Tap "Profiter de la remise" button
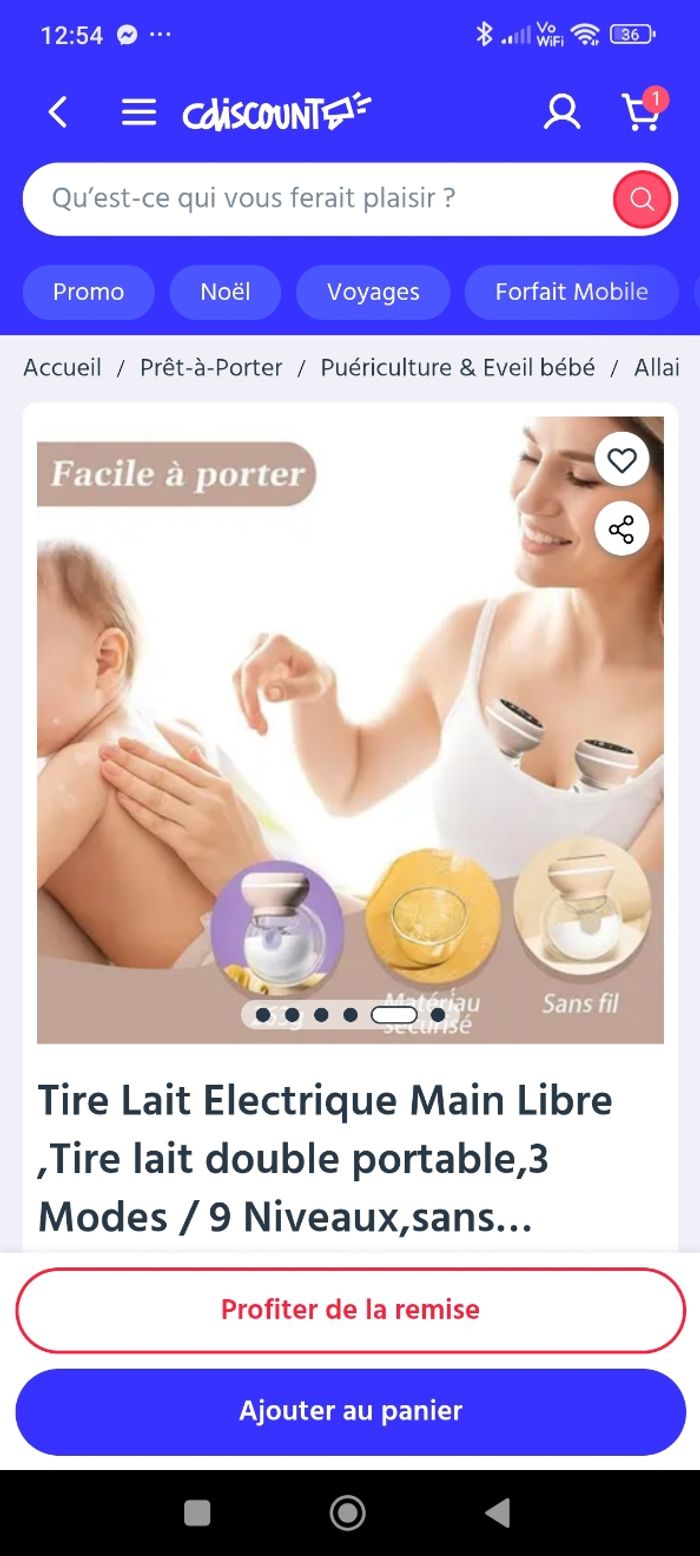Screen dimensions: 700x1556 click(350, 1310)
